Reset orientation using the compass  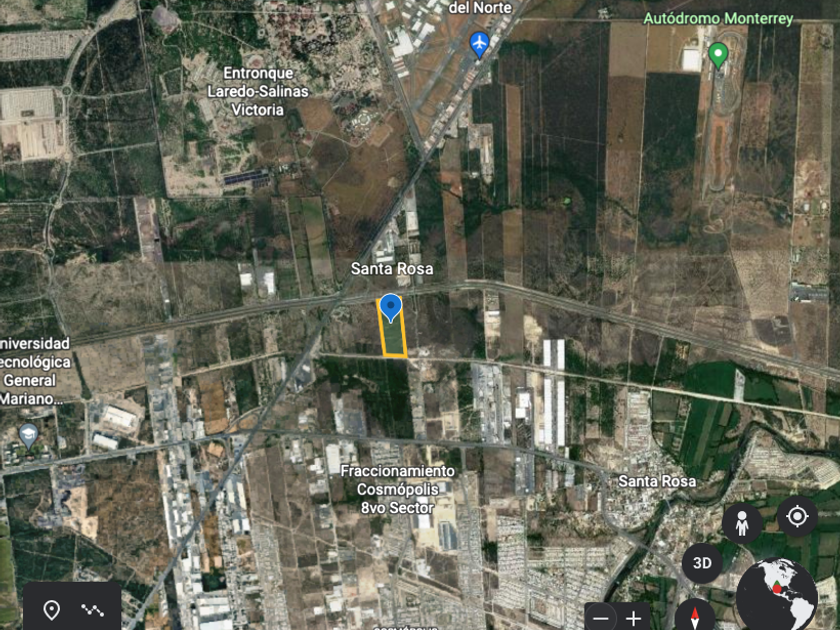click(694, 613)
